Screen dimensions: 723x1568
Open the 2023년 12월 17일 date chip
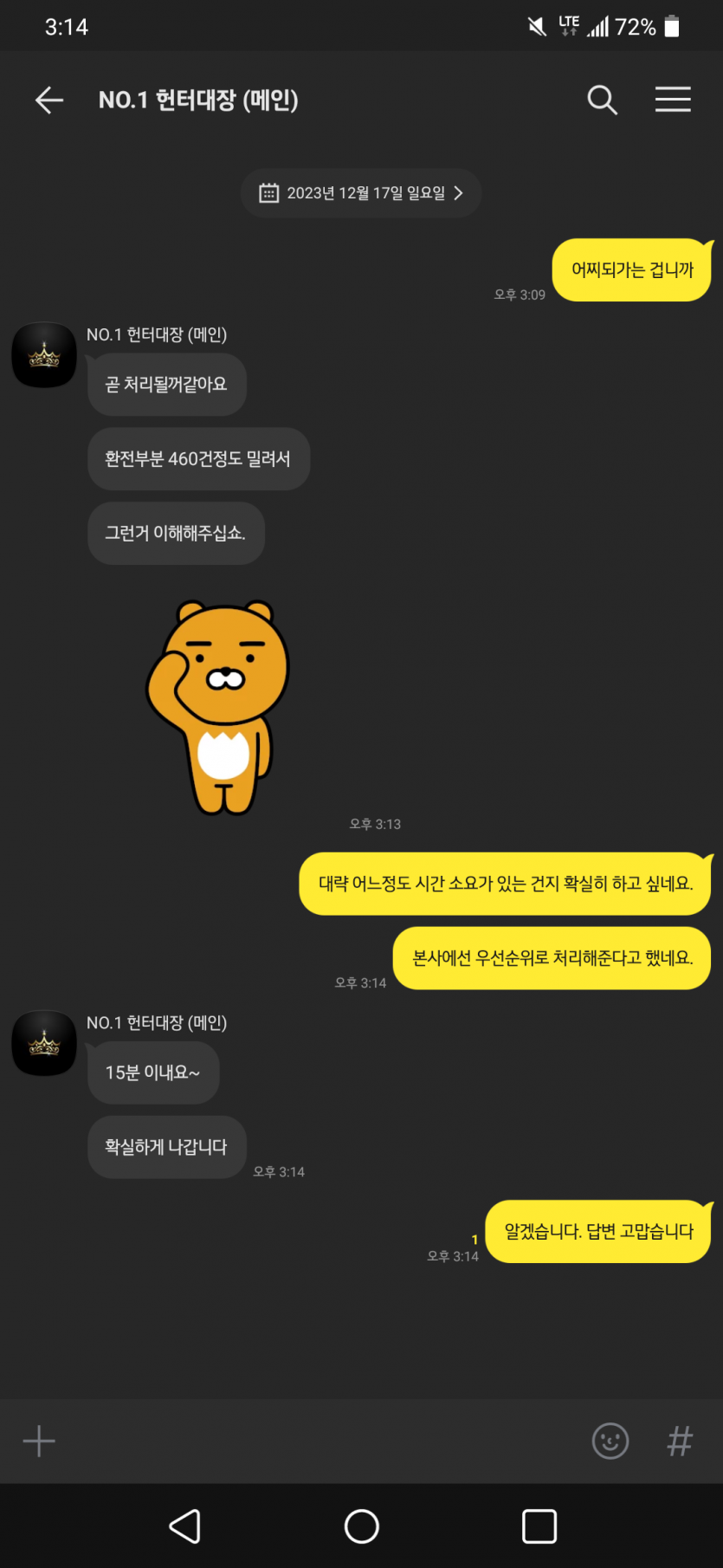click(361, 193)
